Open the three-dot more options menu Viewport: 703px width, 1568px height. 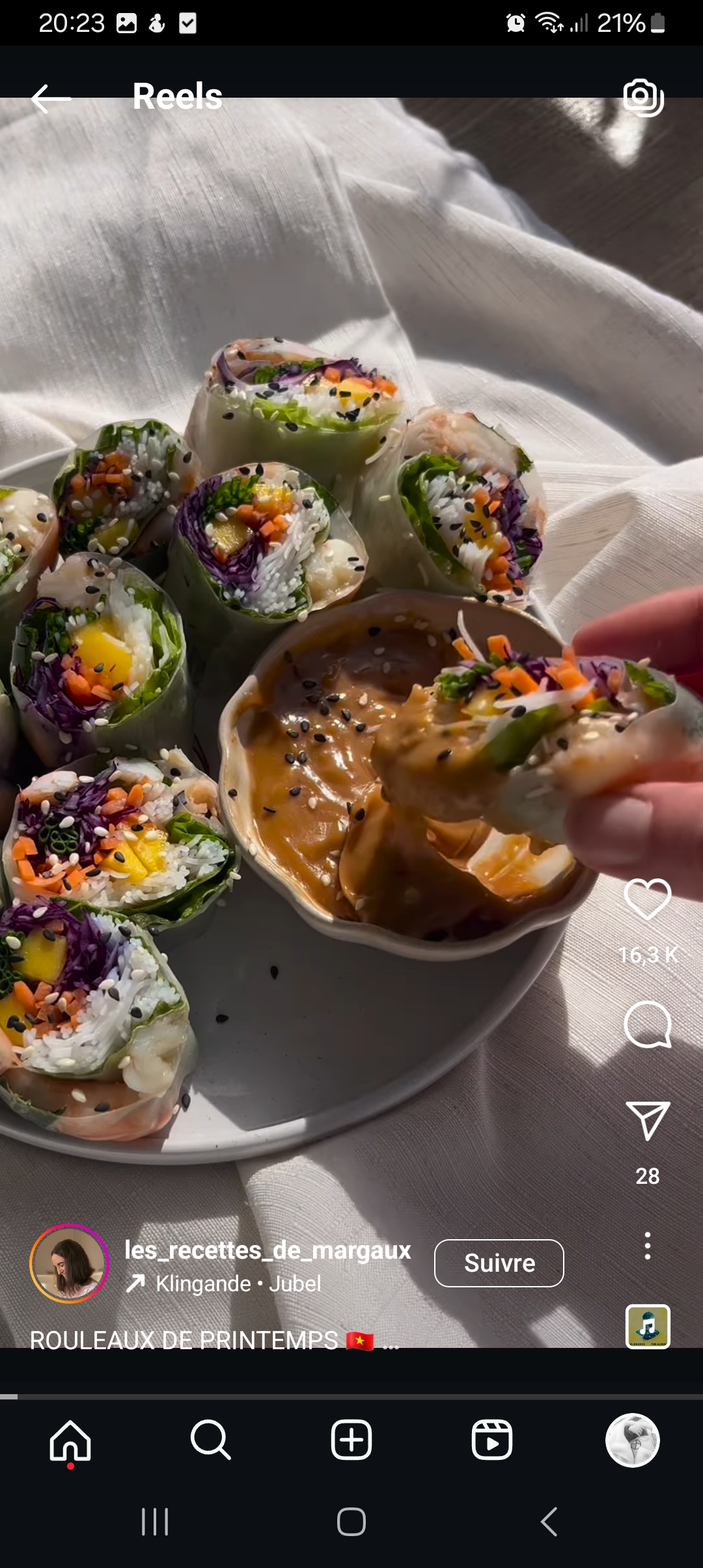(x=647, y=1246)
